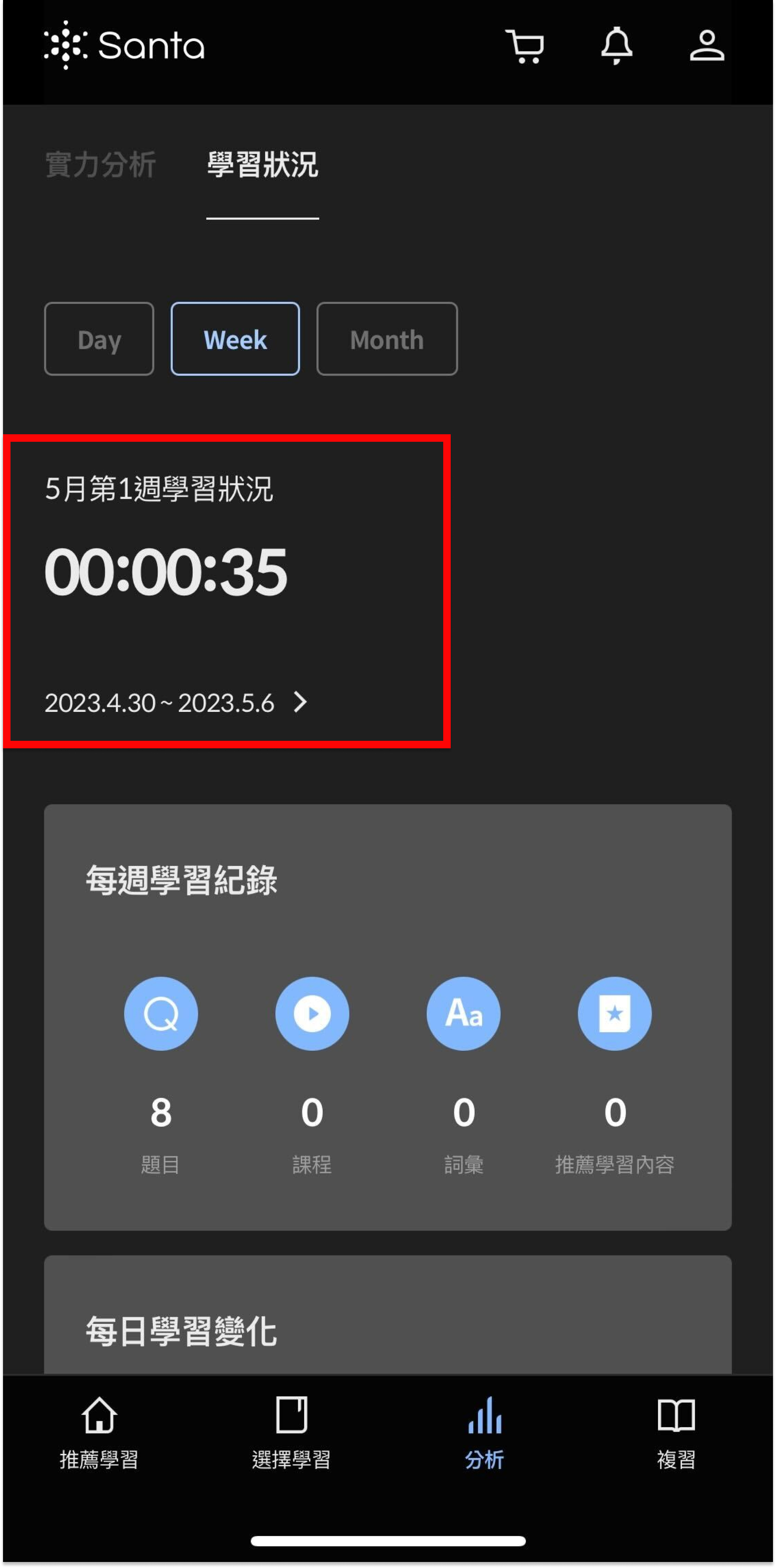This screenshot has height=1568, width=776.
Task: Open the 2023.4.30 ~ 2023.5.6 date range
Action: (x=177, y=703)
